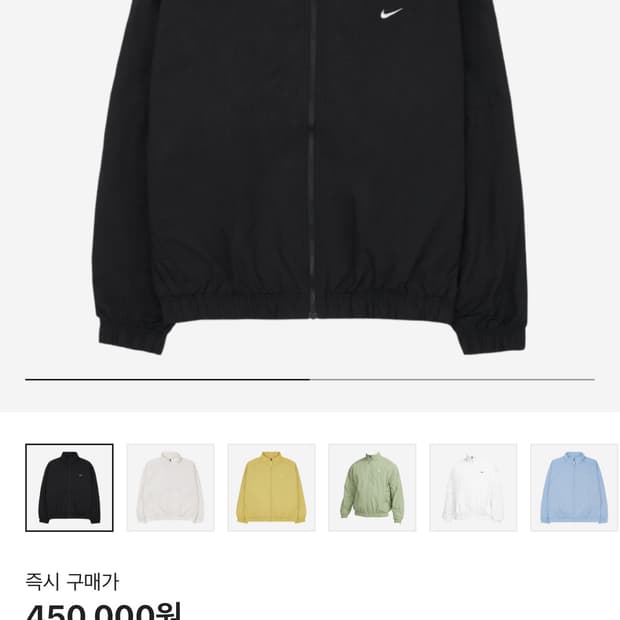Choose the cream white jacket variant
620x620 pixels.
pyautogui.click(x=170, y=487)
